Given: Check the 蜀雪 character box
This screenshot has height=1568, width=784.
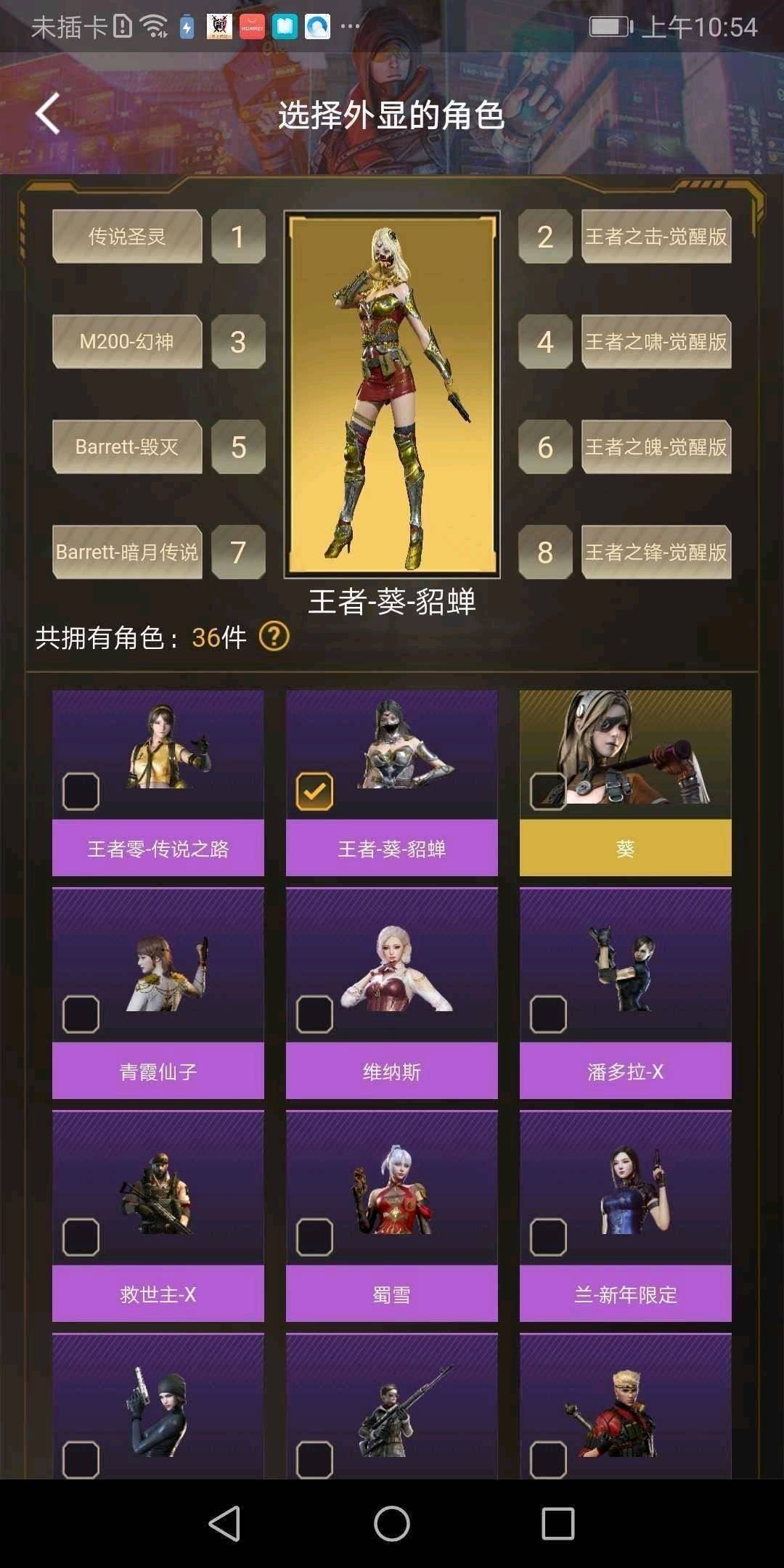Looking at the screenshot, I should 314,1237.
